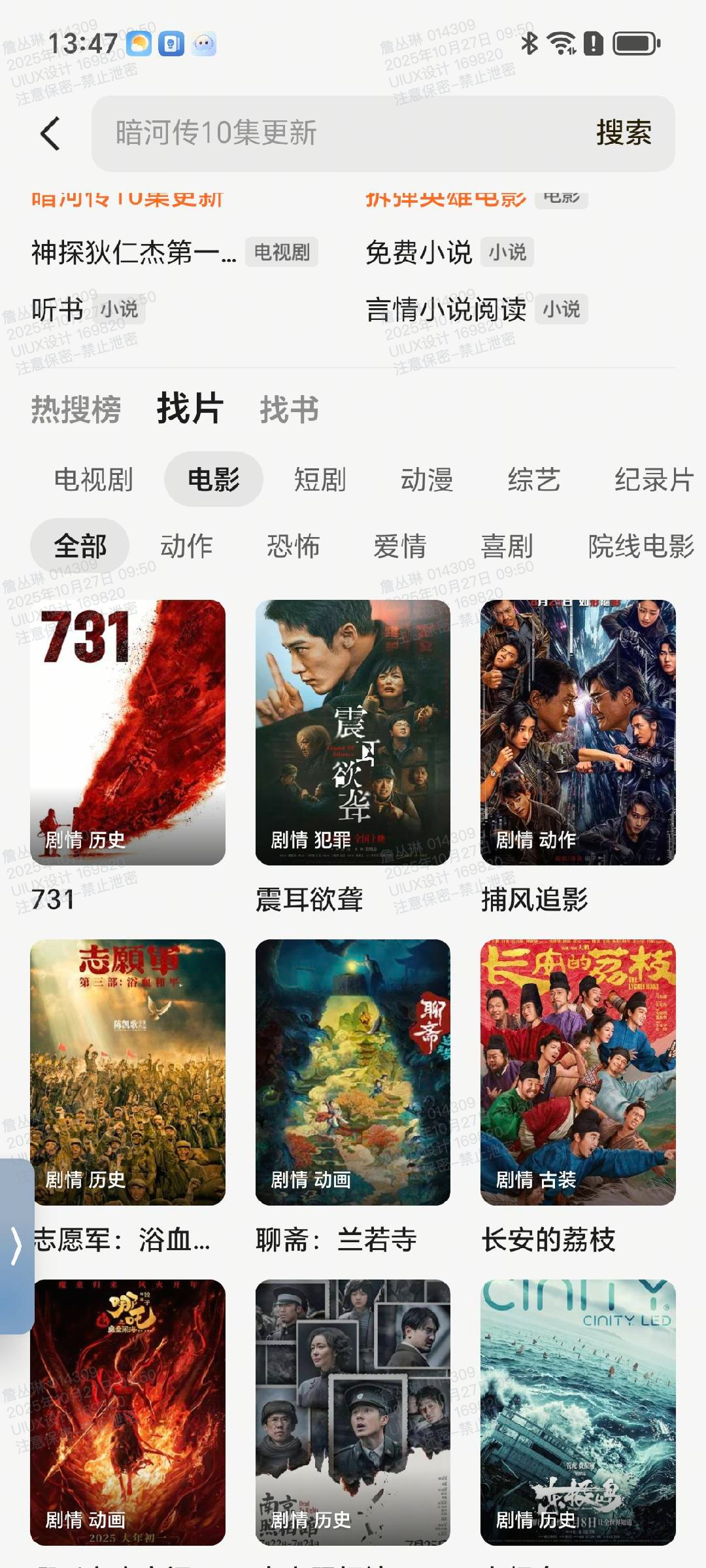Open the movie 长安的荔枝
Screen dimensions: 706x1568
(578, 1073)
